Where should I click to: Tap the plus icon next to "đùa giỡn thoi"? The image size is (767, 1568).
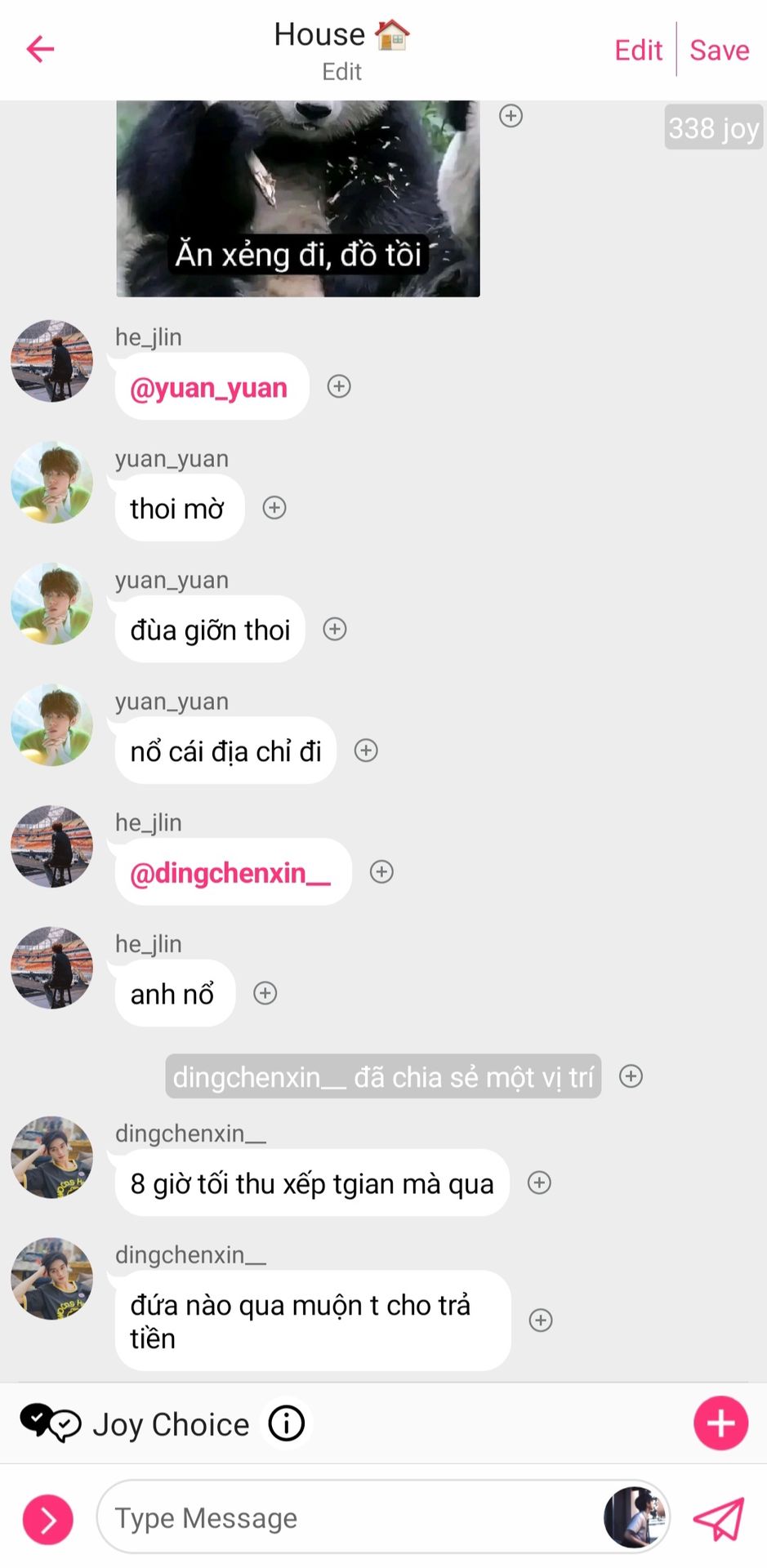click(335, 629)
